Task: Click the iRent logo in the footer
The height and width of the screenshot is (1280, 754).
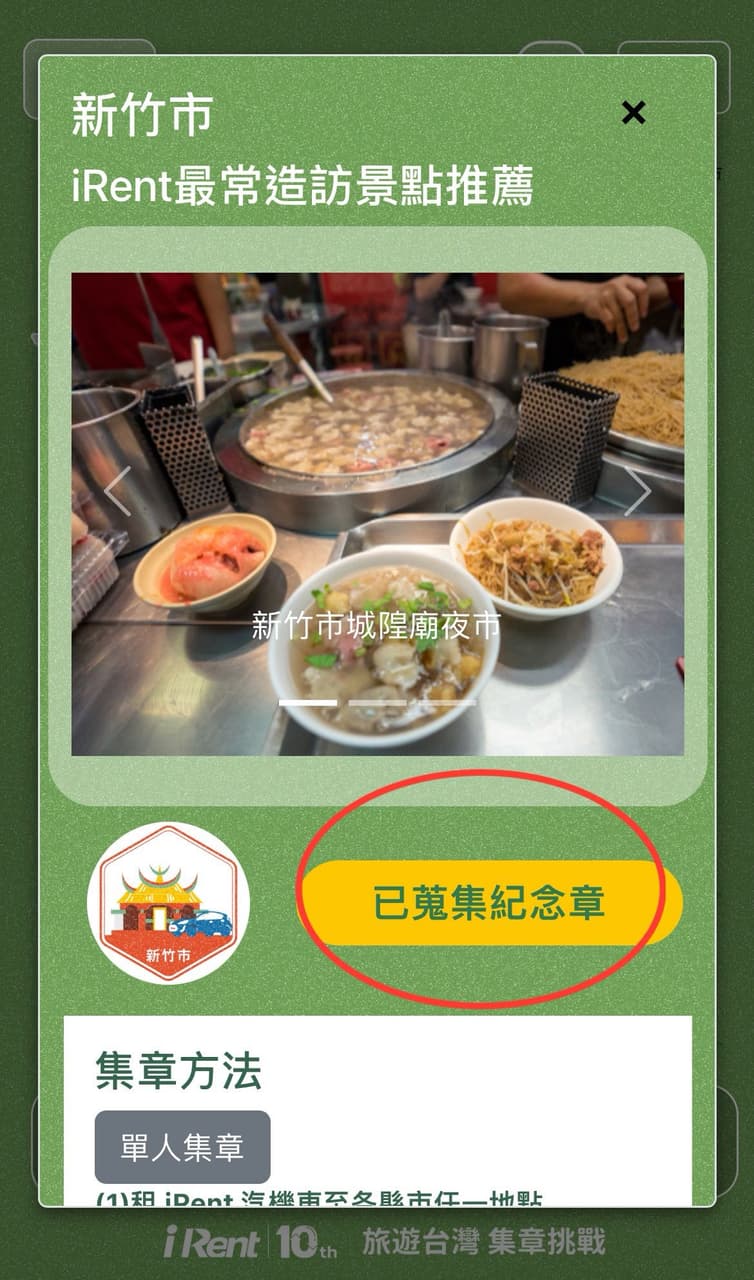Action: pos(215,1248)
